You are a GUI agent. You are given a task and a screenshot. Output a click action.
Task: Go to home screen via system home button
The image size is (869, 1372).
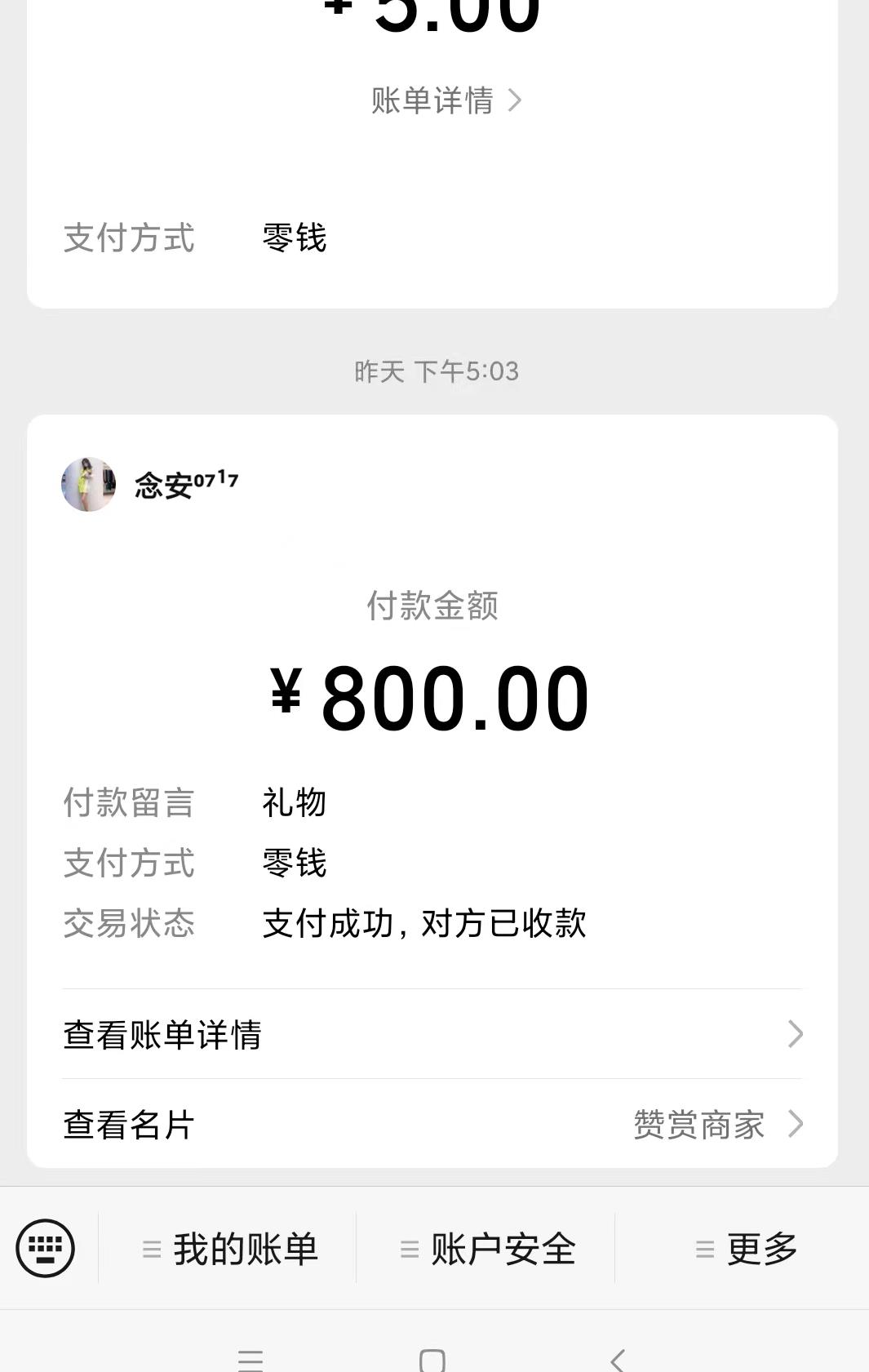coord(432,1359)
